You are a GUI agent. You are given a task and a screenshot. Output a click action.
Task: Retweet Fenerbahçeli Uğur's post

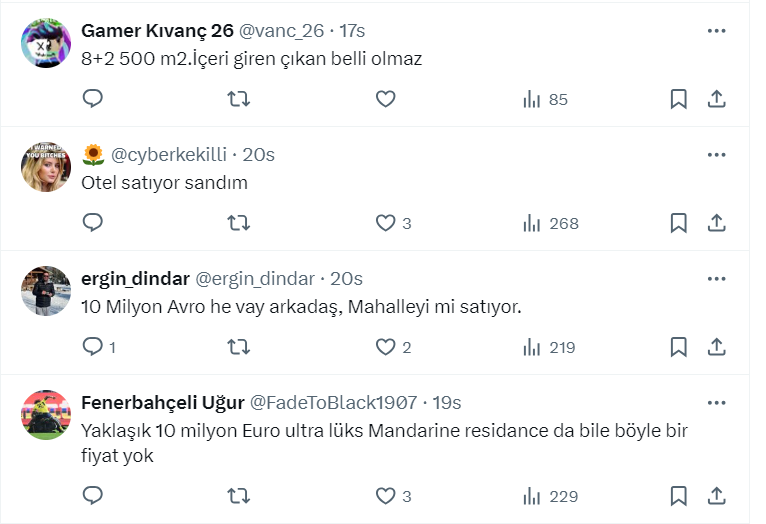[x=239, y=495]
